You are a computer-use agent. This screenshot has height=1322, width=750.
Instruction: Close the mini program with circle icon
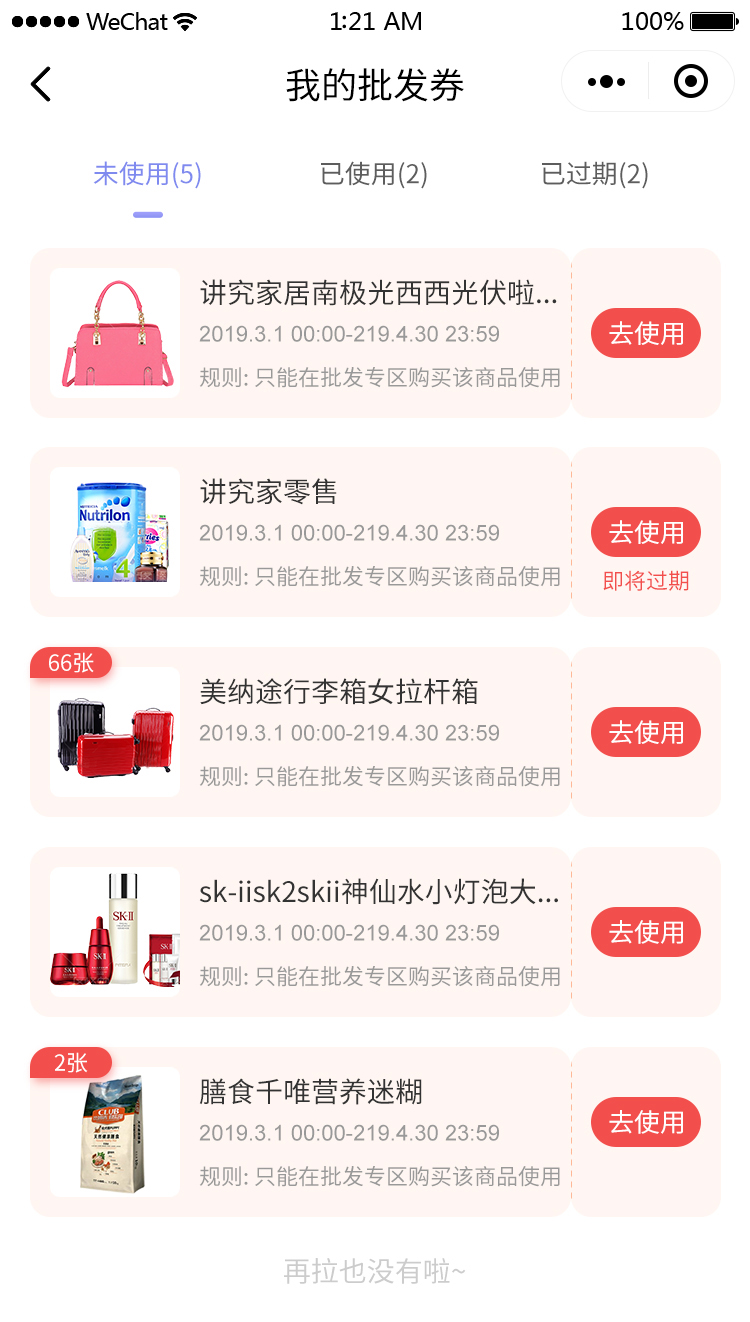point(691,82)
